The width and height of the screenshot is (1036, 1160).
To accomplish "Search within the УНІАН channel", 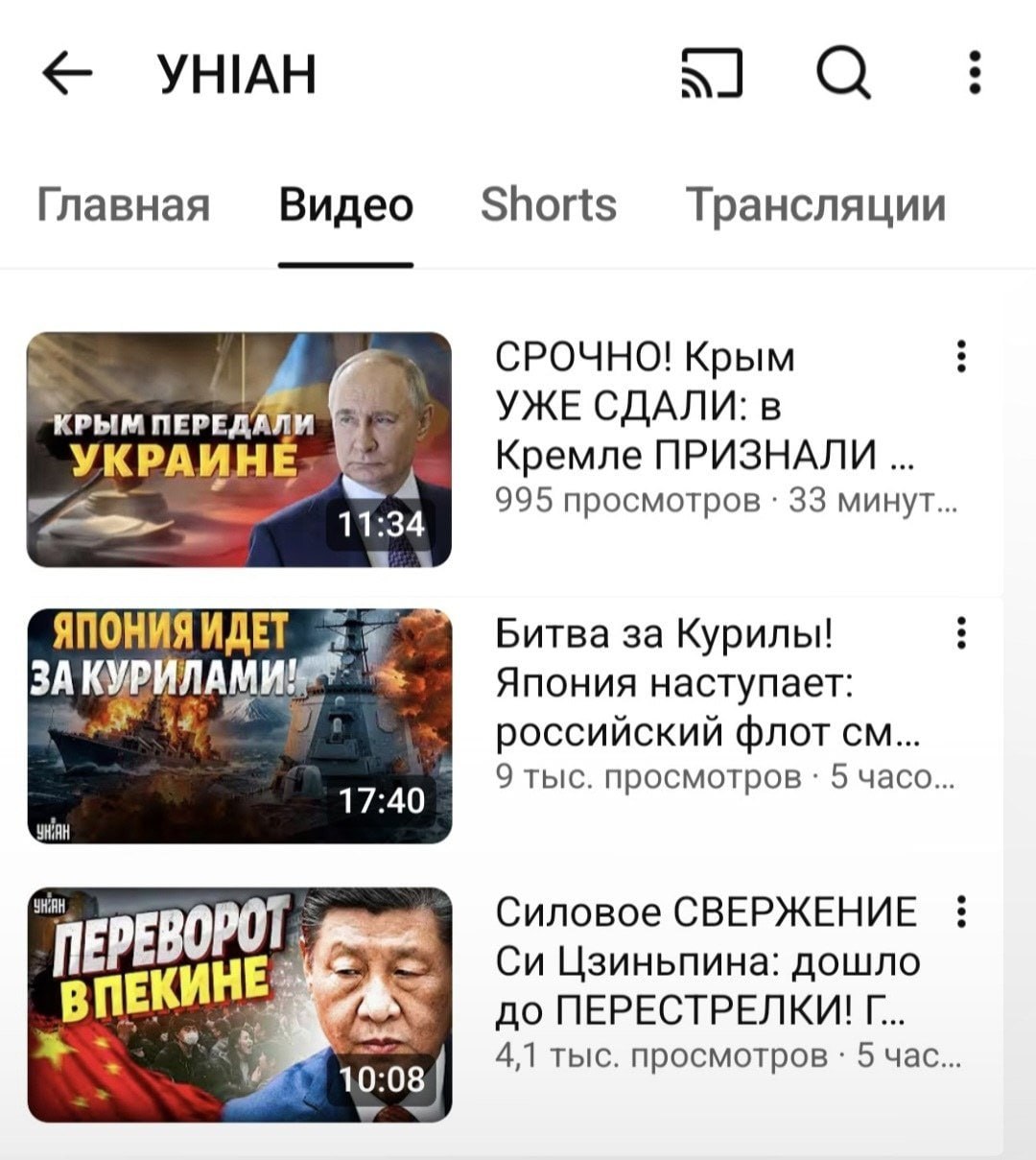I will pos(844,74).
